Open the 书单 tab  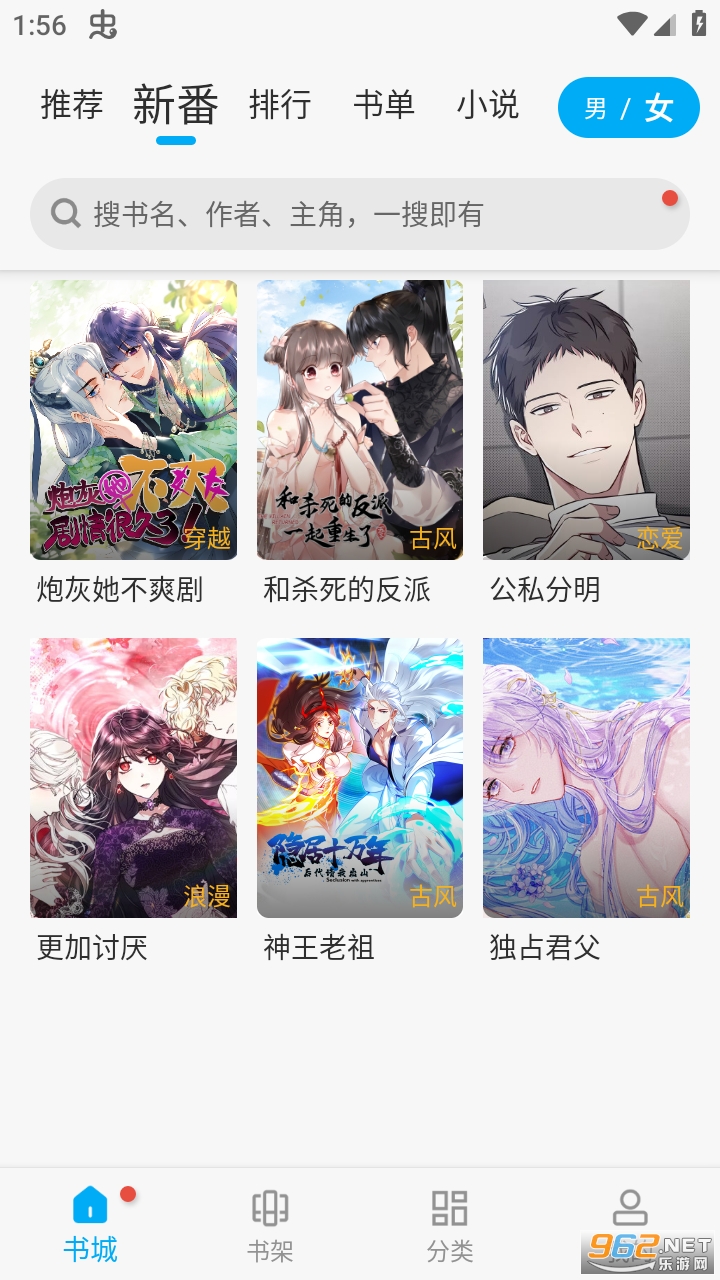[x=384, y=105]
